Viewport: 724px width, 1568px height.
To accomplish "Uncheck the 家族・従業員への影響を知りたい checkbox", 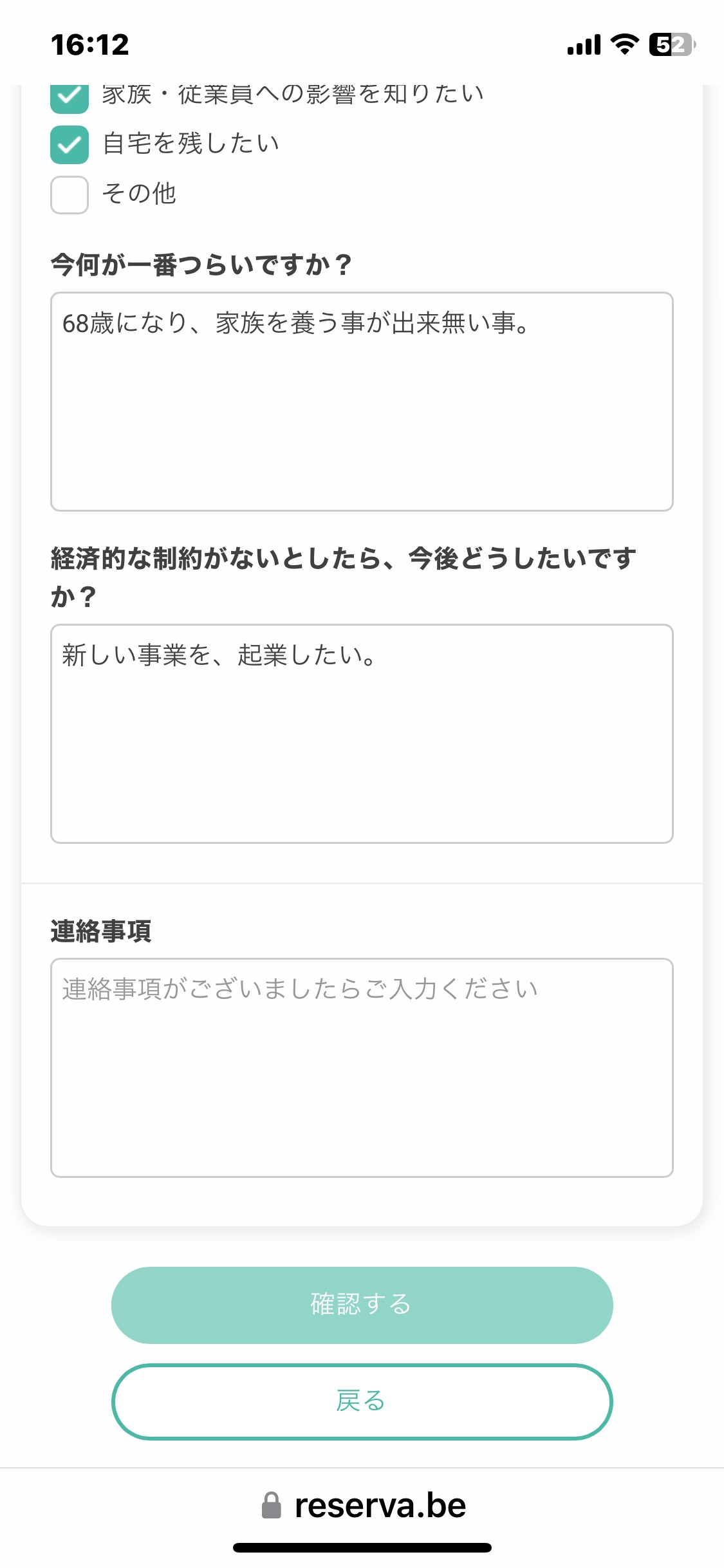I will [x=70, y=98].
